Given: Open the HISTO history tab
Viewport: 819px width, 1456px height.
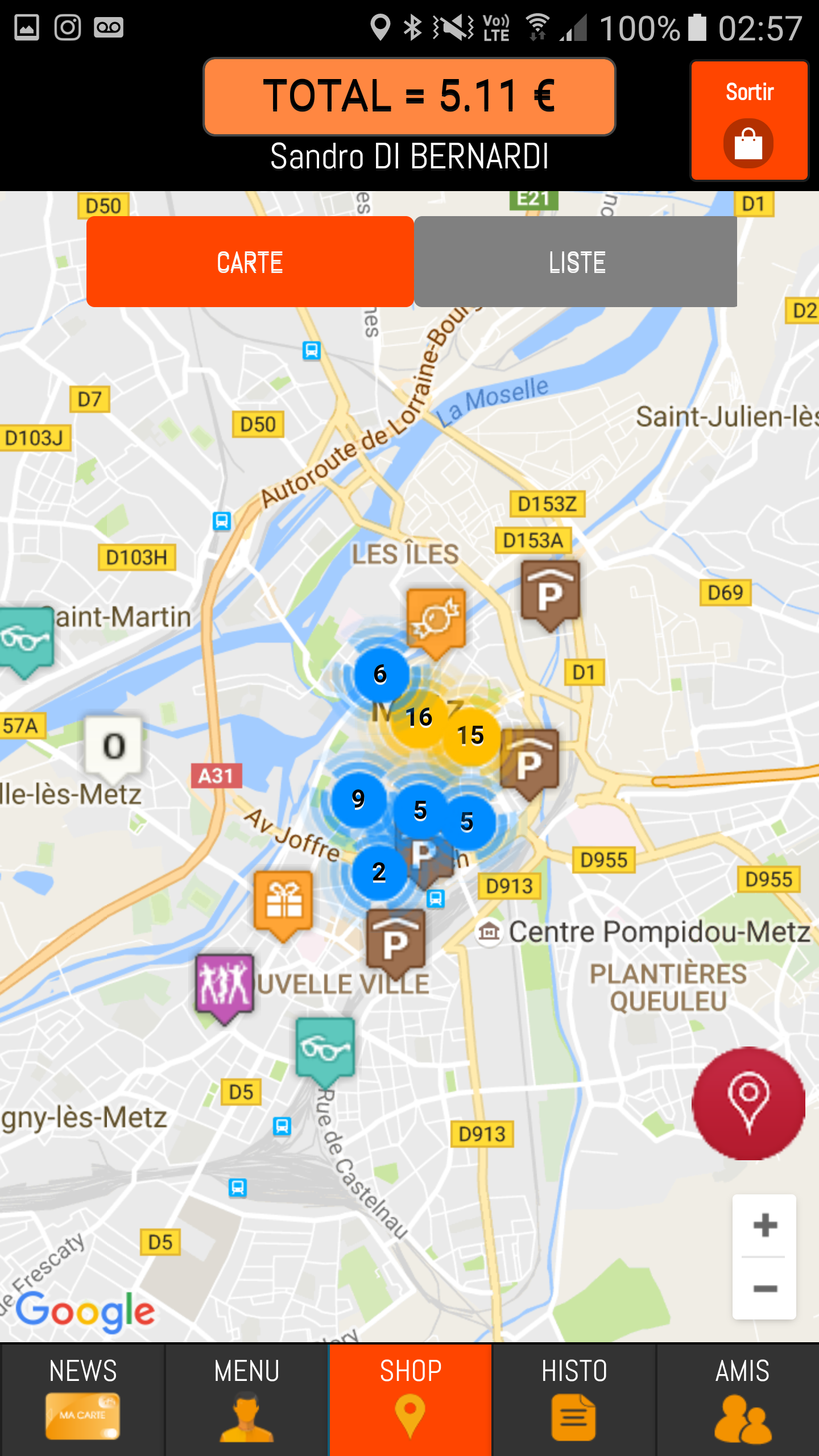Looking at the screenshot, I should tap(574, 1399).
